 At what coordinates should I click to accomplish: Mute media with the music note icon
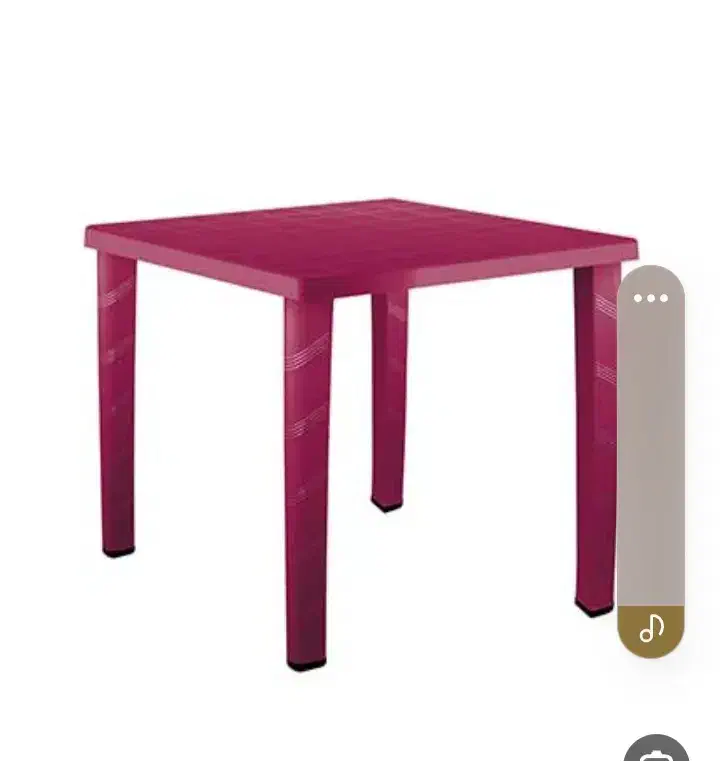pyautogui.click(x=651, y=628)
